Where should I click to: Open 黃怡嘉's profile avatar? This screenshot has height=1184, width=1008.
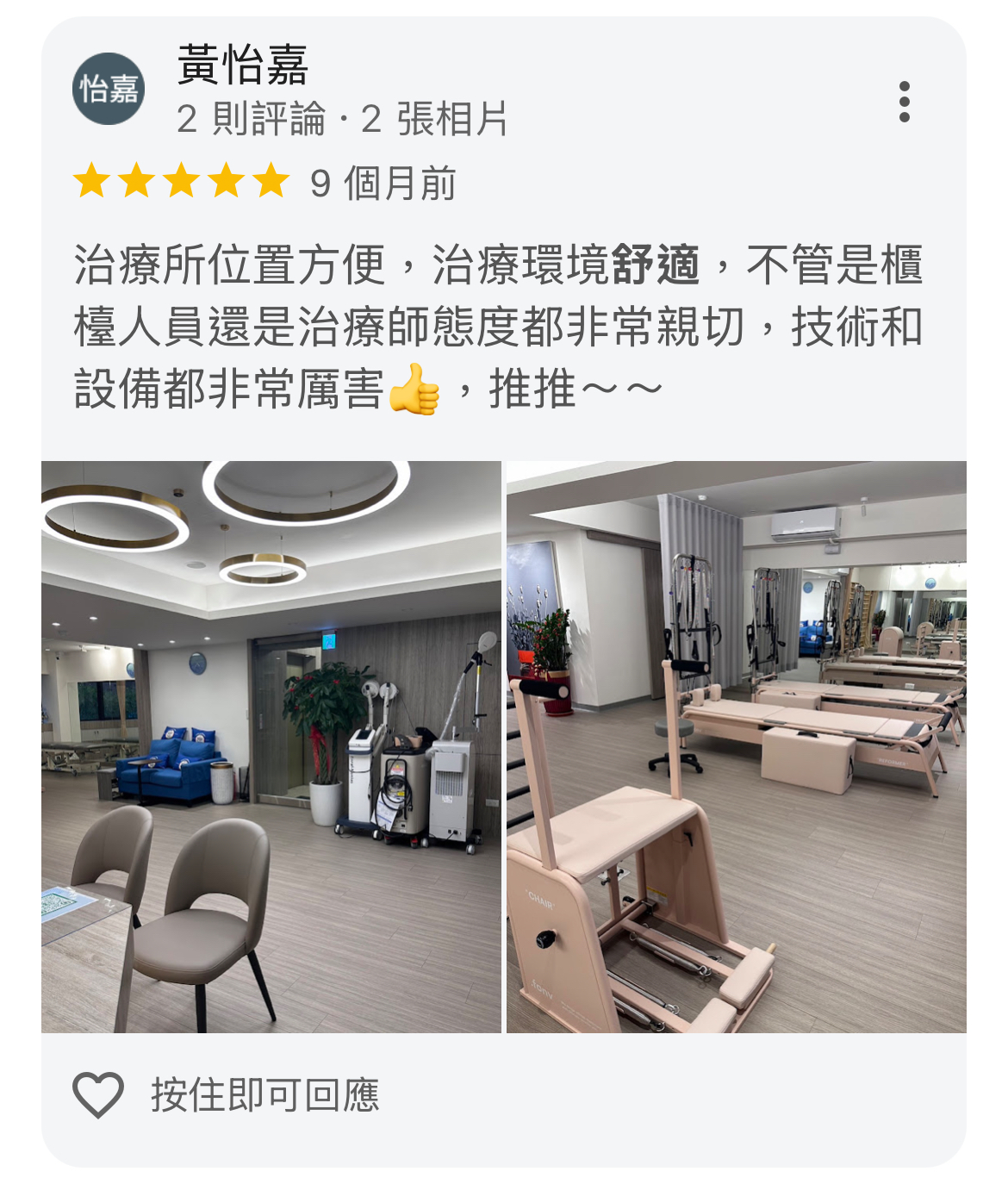click(x=108, y=88)
